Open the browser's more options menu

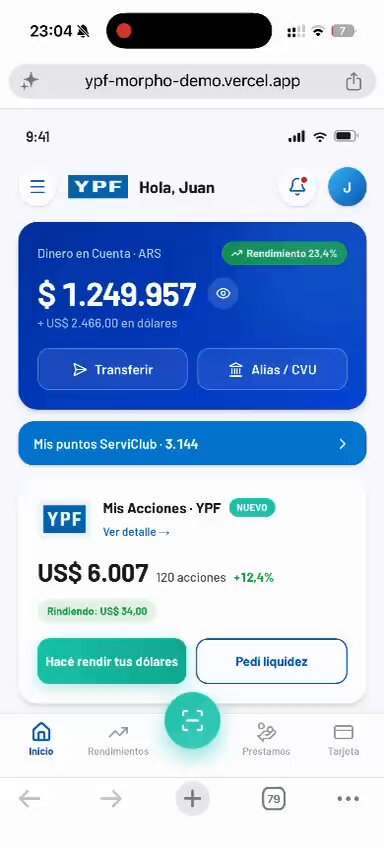348,799
